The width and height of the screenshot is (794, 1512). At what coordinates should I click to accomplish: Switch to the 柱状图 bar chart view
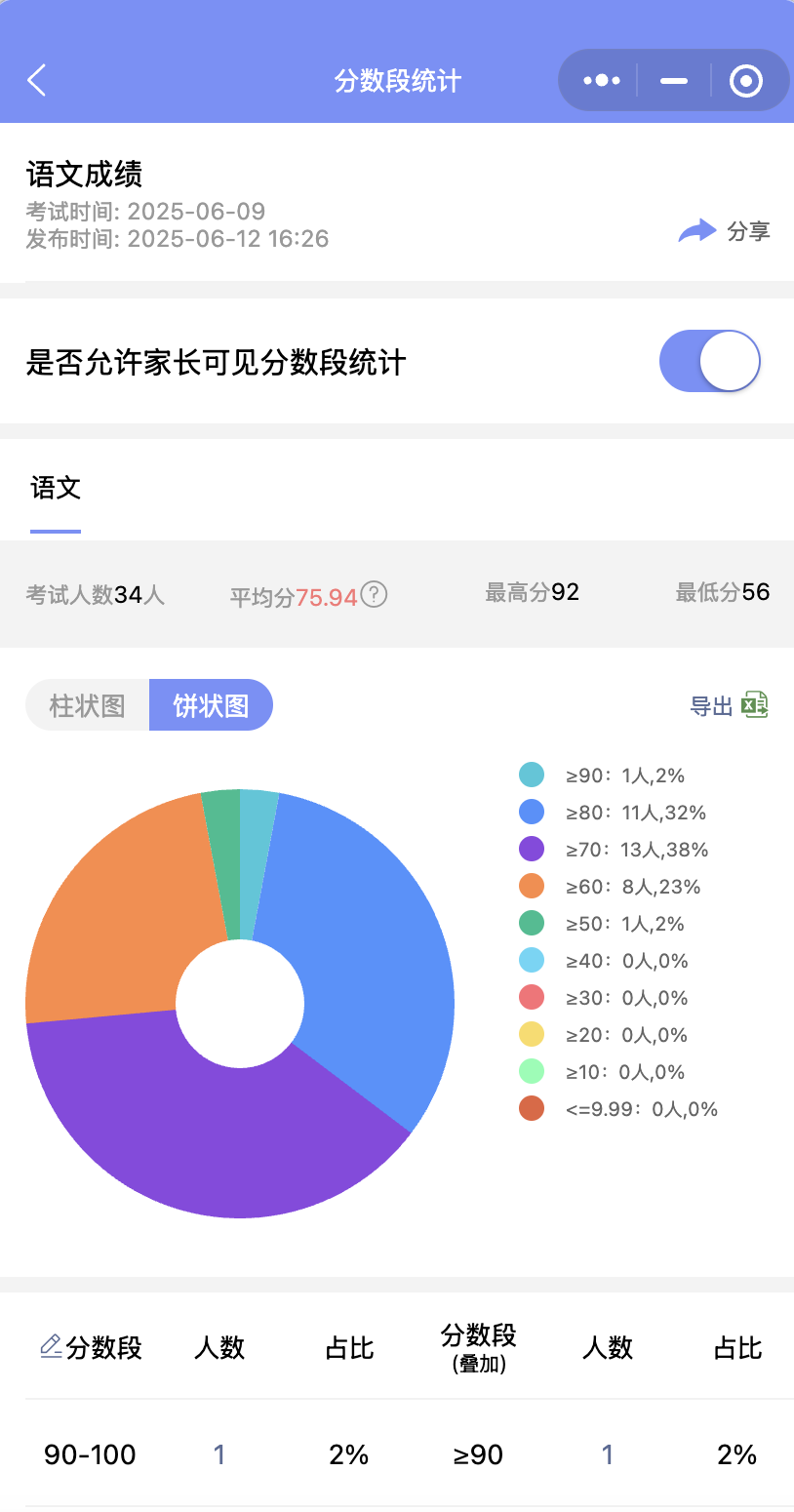click(x=88, y=704)
